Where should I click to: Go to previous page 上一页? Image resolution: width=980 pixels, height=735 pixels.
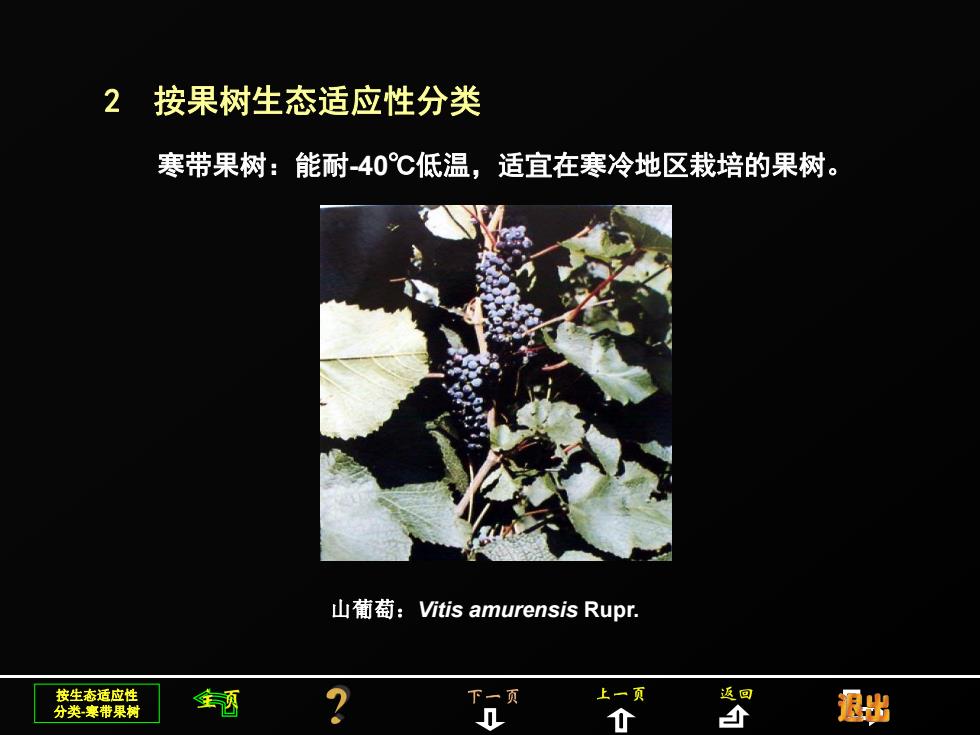[620, 708]
